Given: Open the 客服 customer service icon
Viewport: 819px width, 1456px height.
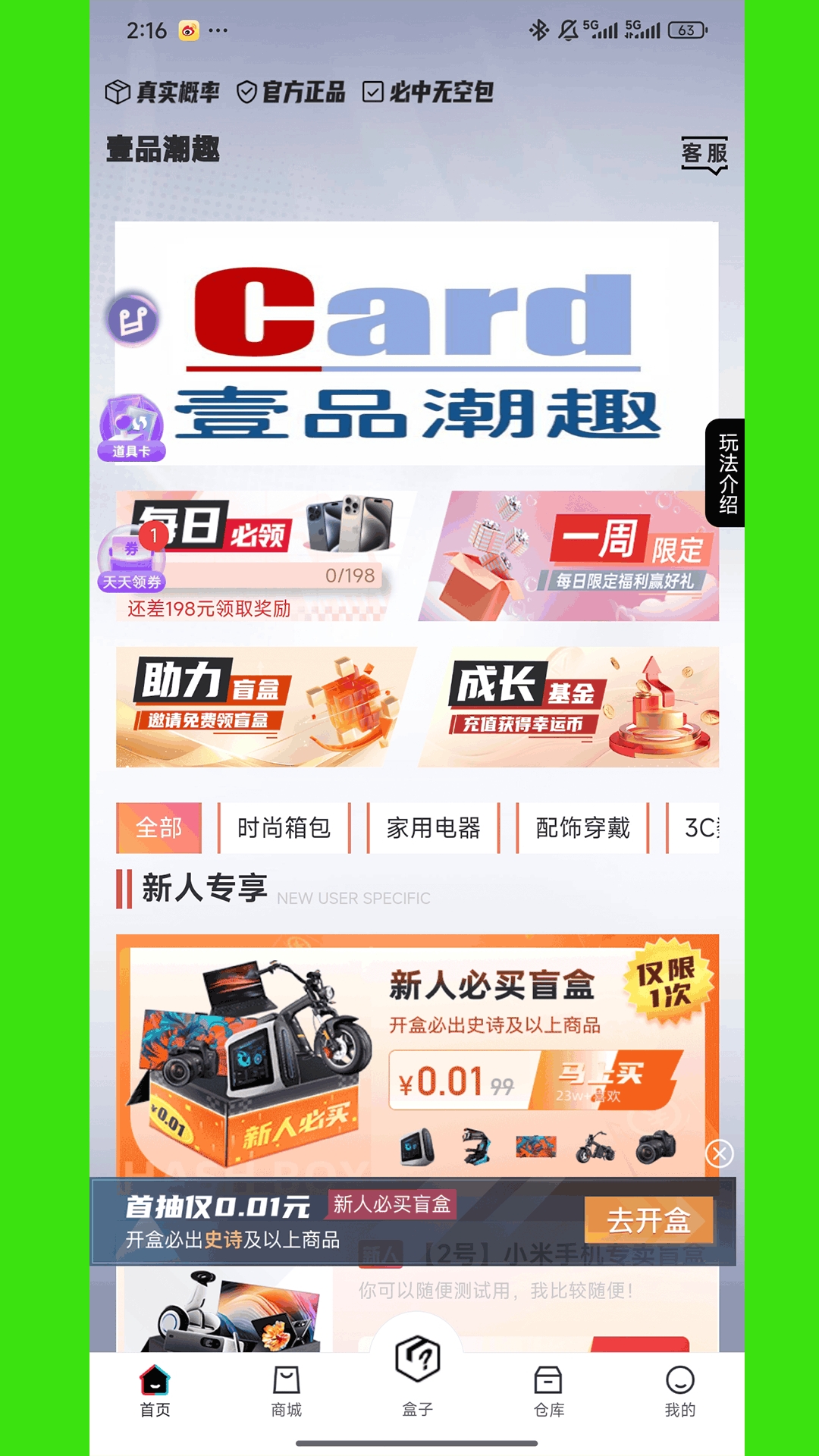Looking at the screenshot, I should pos(704,155).
